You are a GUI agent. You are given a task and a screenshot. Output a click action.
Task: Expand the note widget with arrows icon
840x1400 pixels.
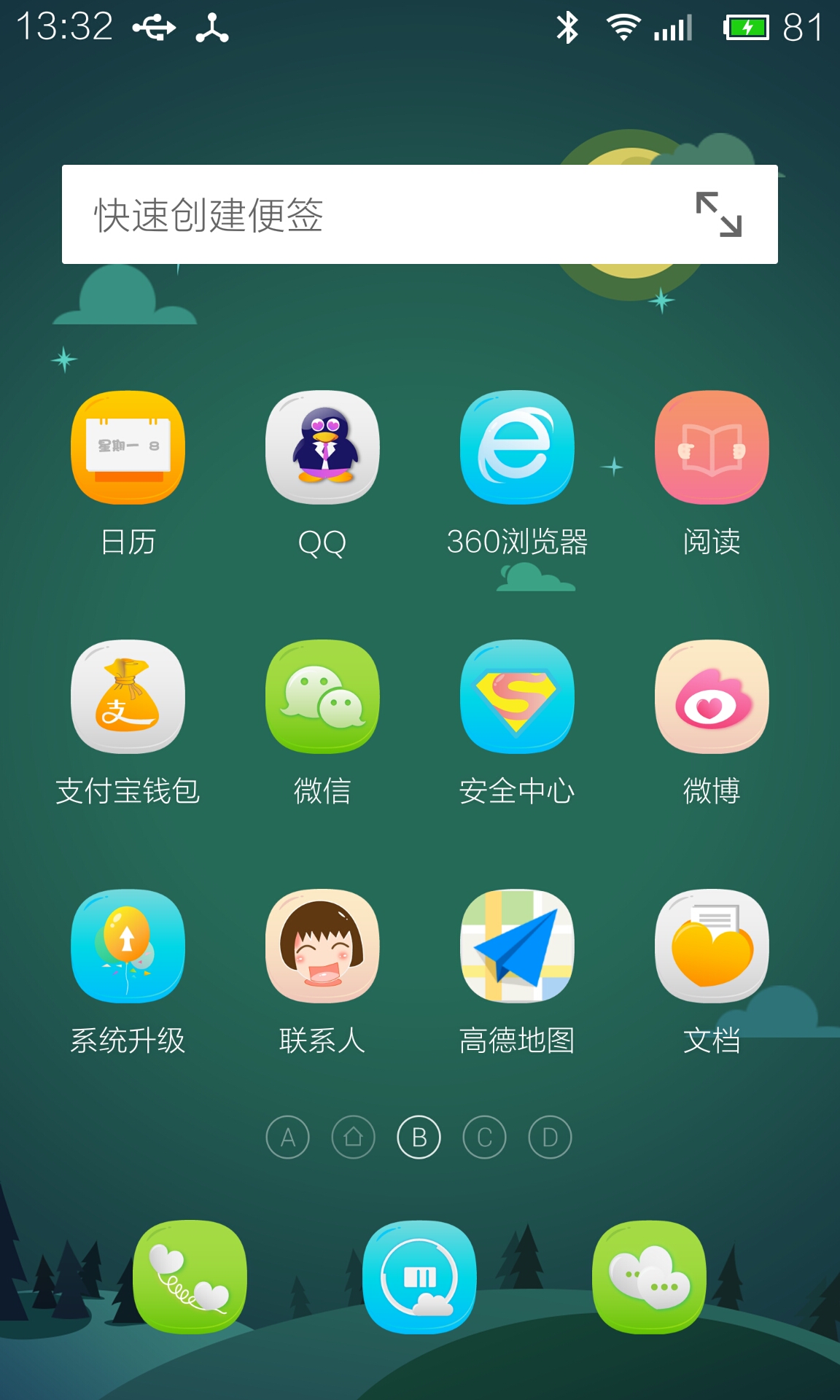pos(718,214)
